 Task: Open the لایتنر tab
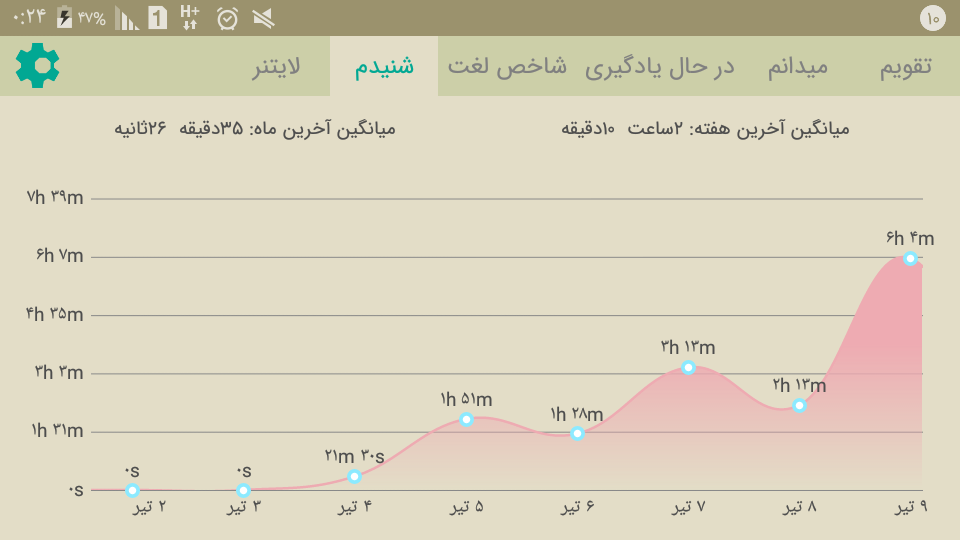pos(276,66)
